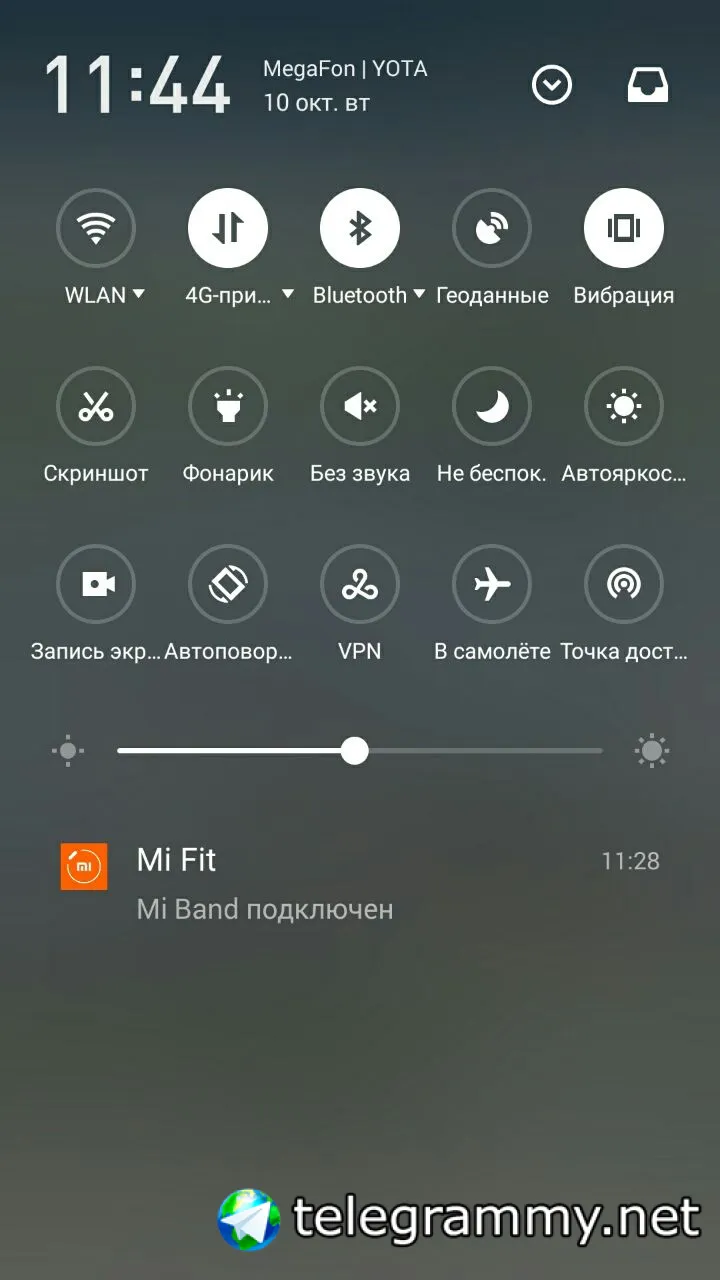Toggle the Вибрация vibration mode

[624, 229]
